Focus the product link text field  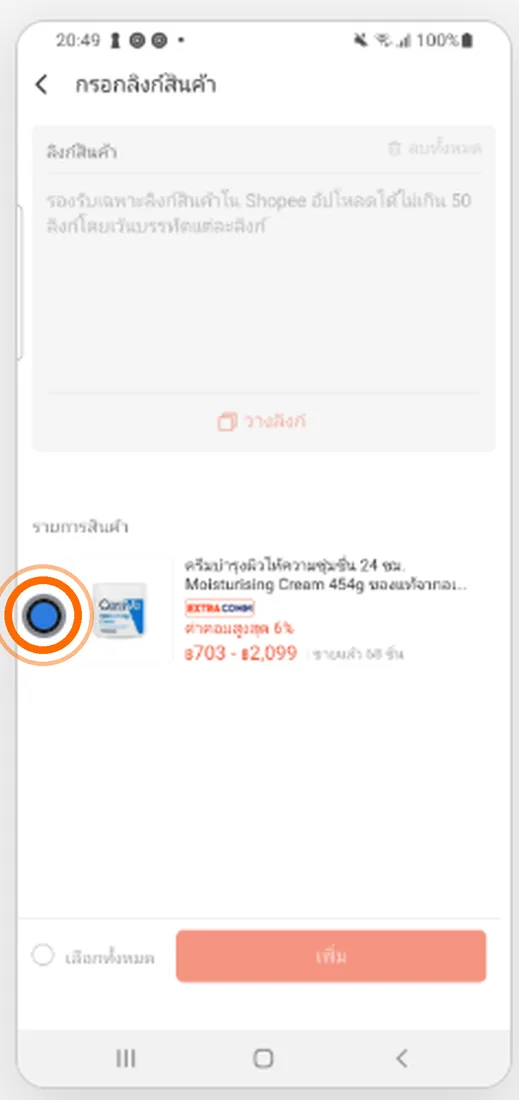[264, 280]
